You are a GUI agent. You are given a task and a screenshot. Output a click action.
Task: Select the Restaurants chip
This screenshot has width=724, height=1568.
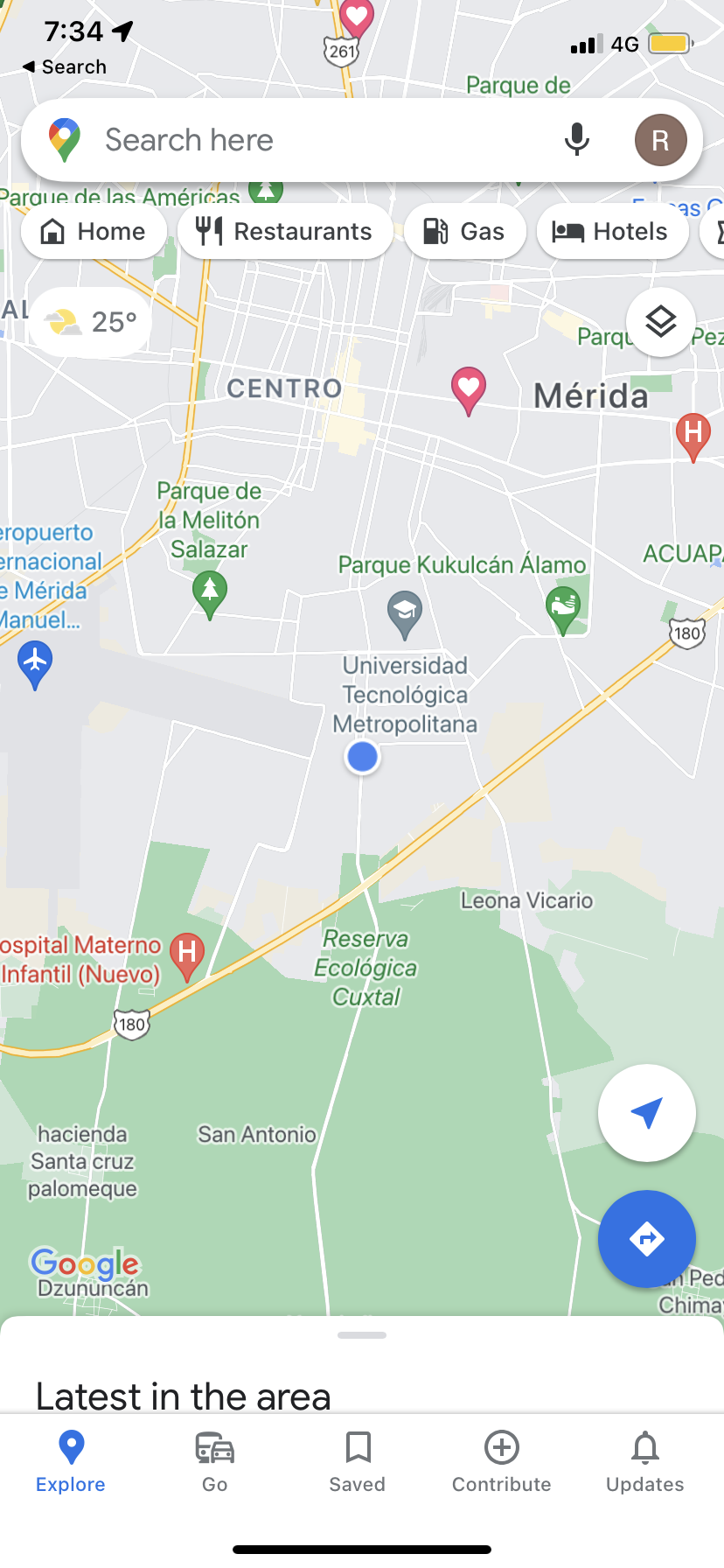click(285, 231)
